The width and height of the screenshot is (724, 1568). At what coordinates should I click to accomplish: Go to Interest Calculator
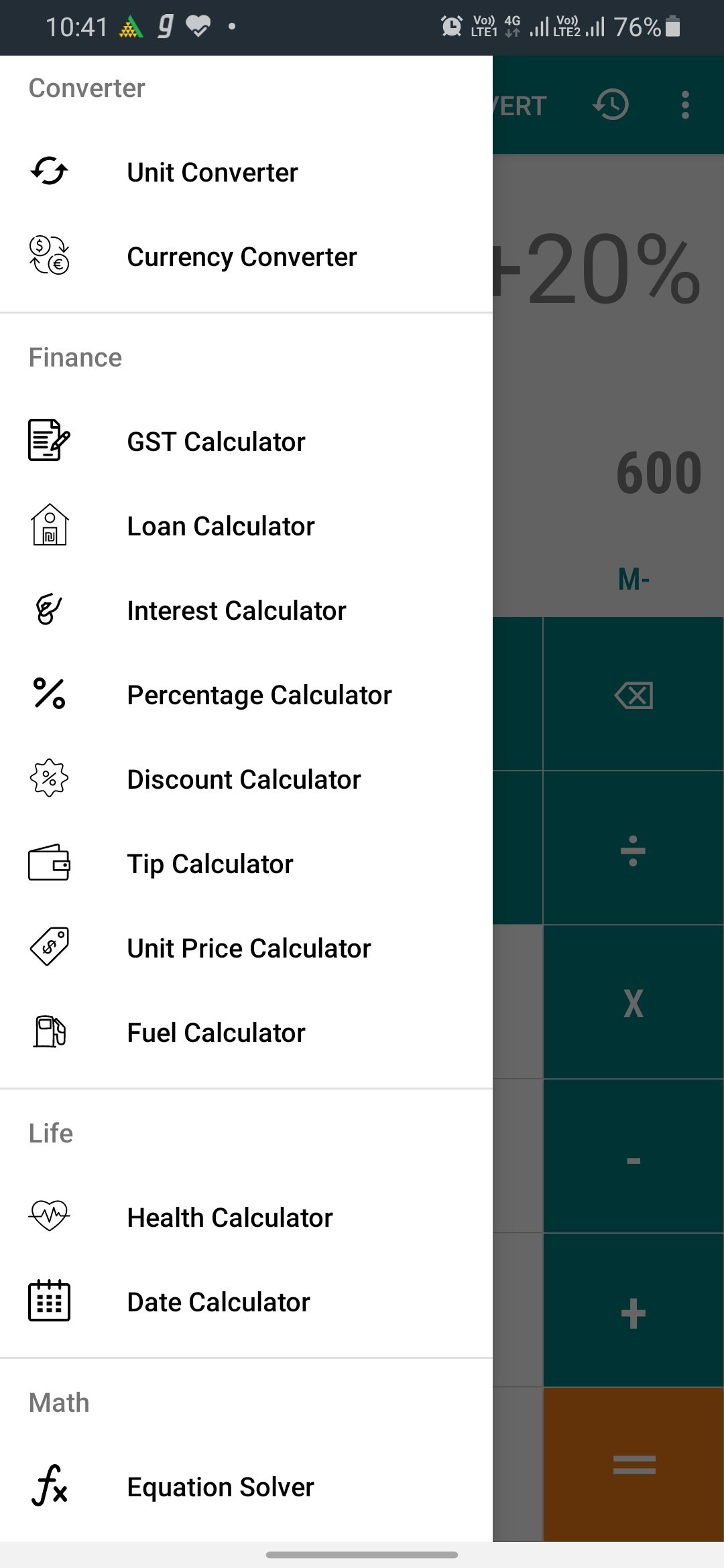tap(246, 610)
